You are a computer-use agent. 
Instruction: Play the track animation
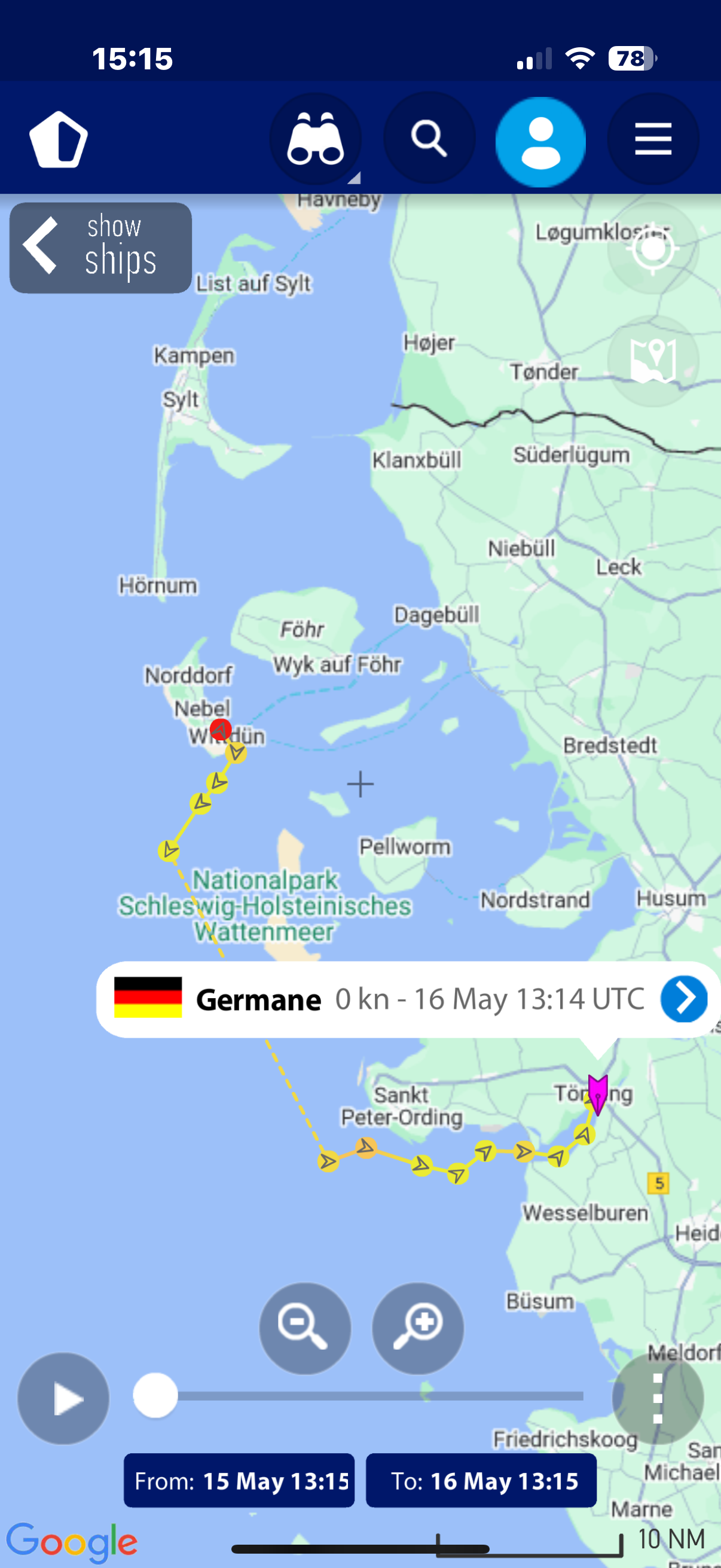[x=64, y=1398]
